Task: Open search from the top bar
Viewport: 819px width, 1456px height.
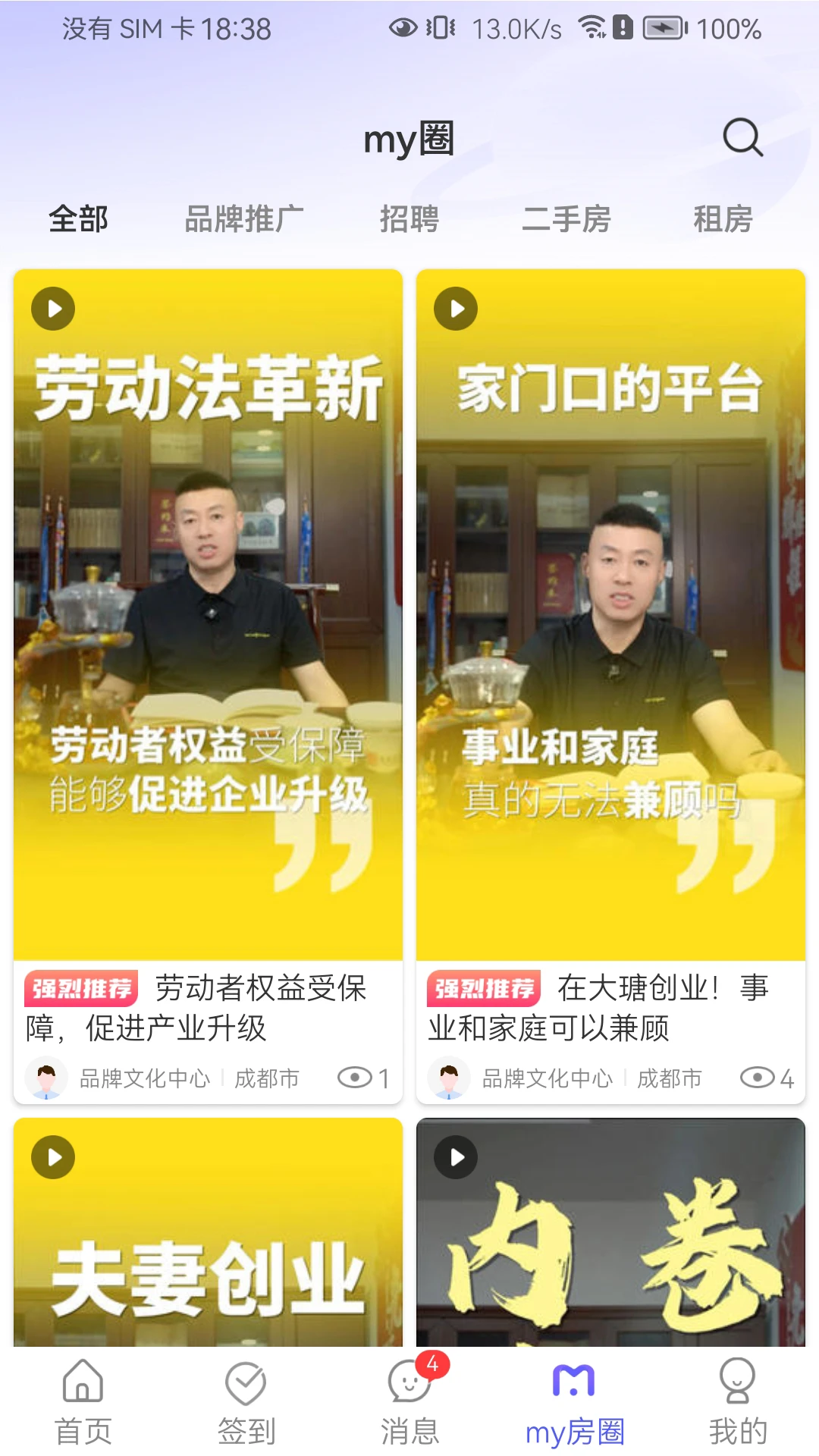Action: click(741, 138)
